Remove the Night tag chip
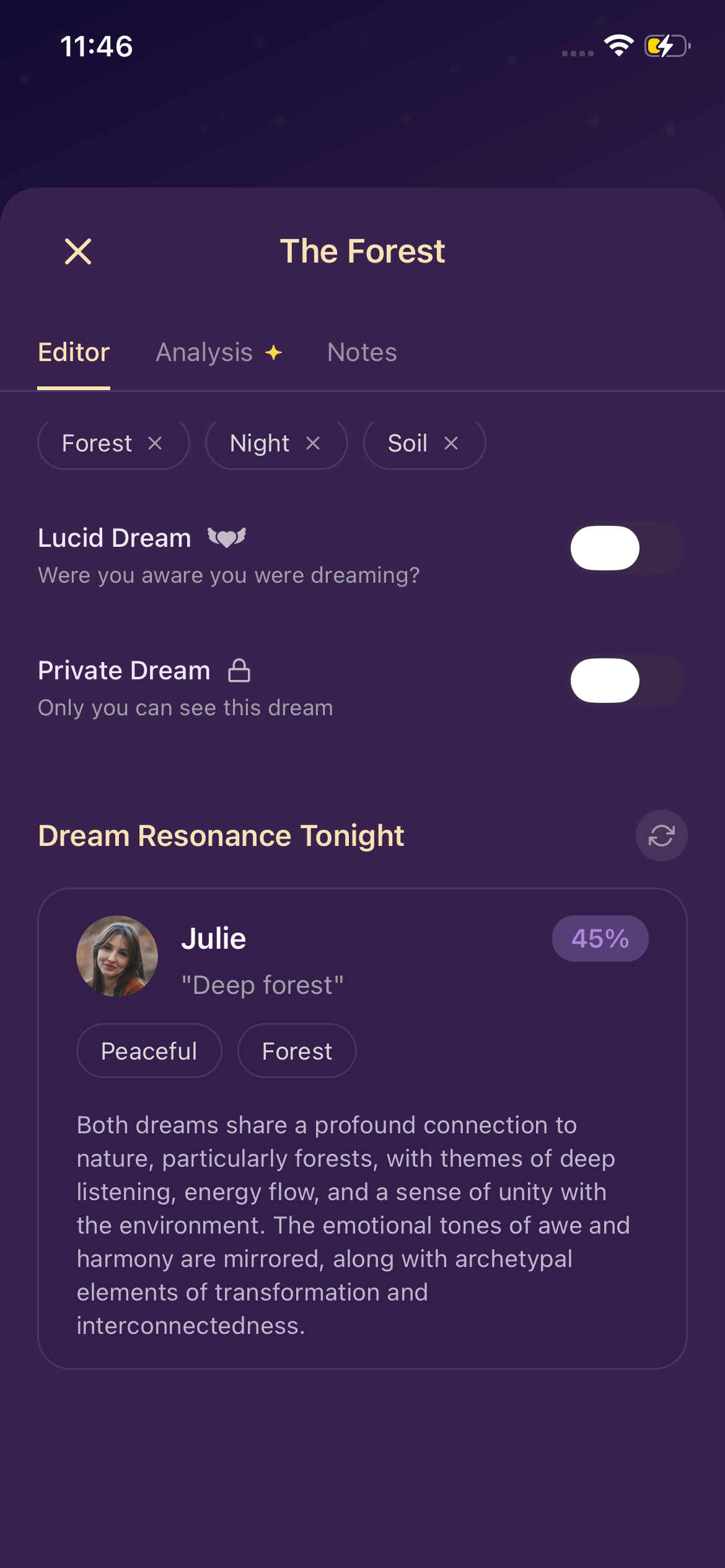This screenshot has width=725, height=1568. pyautogui.click(x=313, y=443)
